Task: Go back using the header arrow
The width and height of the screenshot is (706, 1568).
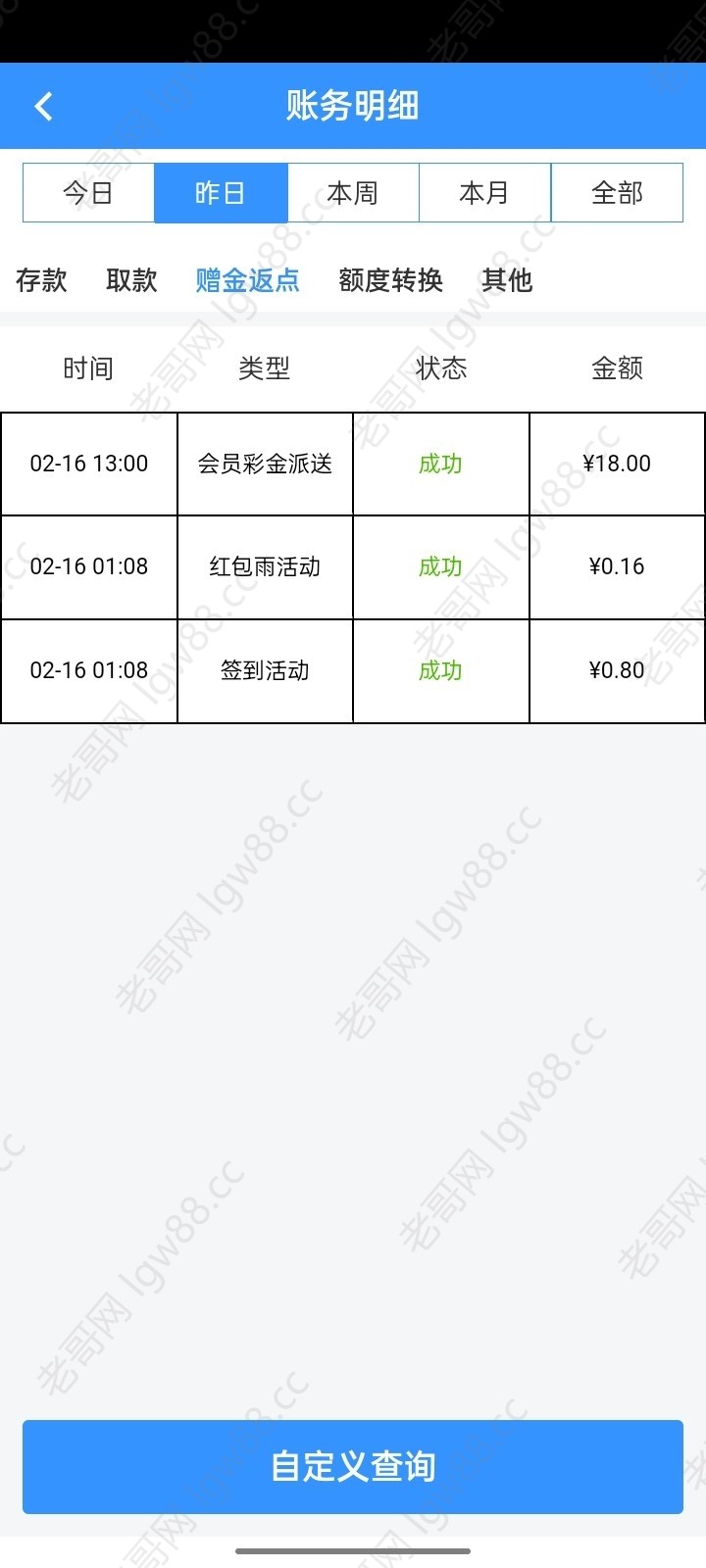Action: pos(43,106)
